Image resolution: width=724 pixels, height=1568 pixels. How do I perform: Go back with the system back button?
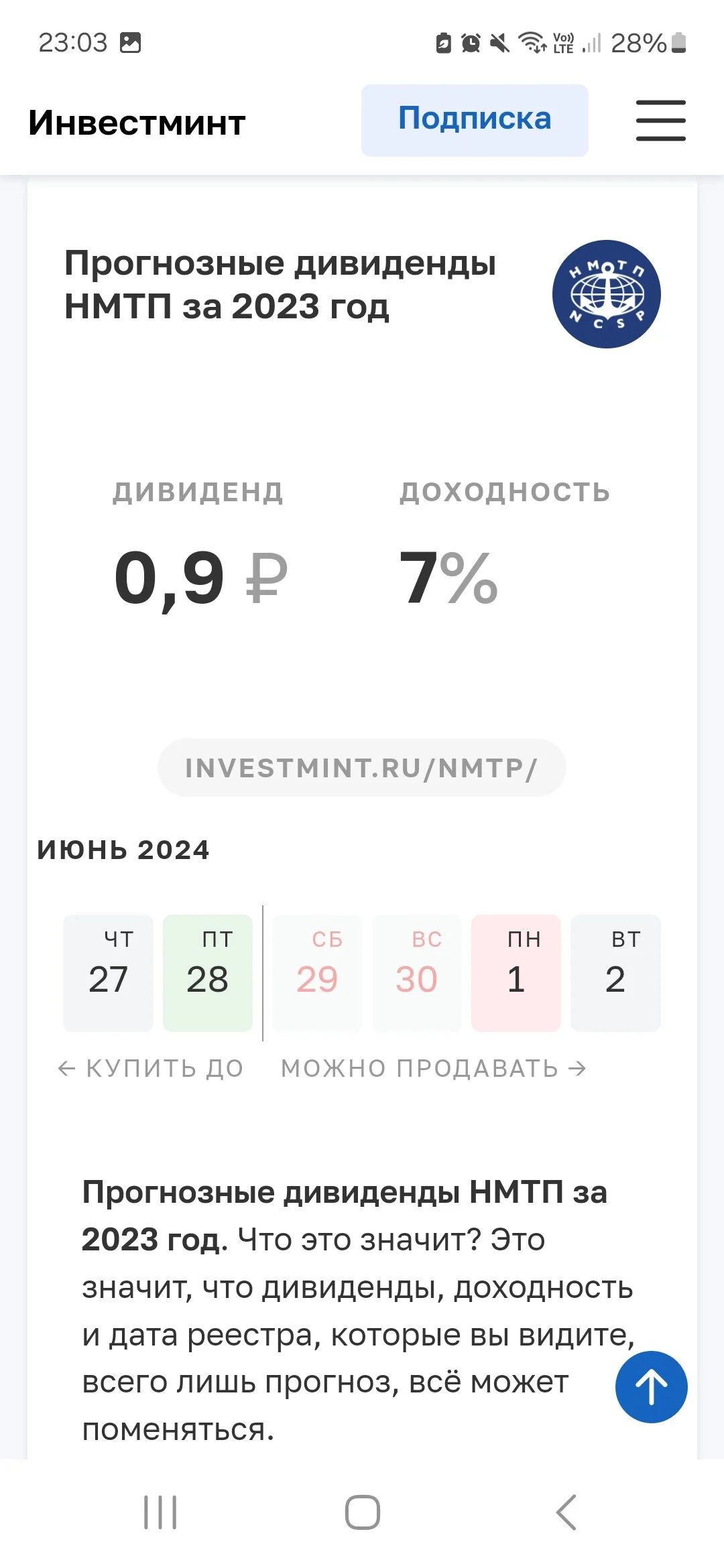click(566, 1512)
